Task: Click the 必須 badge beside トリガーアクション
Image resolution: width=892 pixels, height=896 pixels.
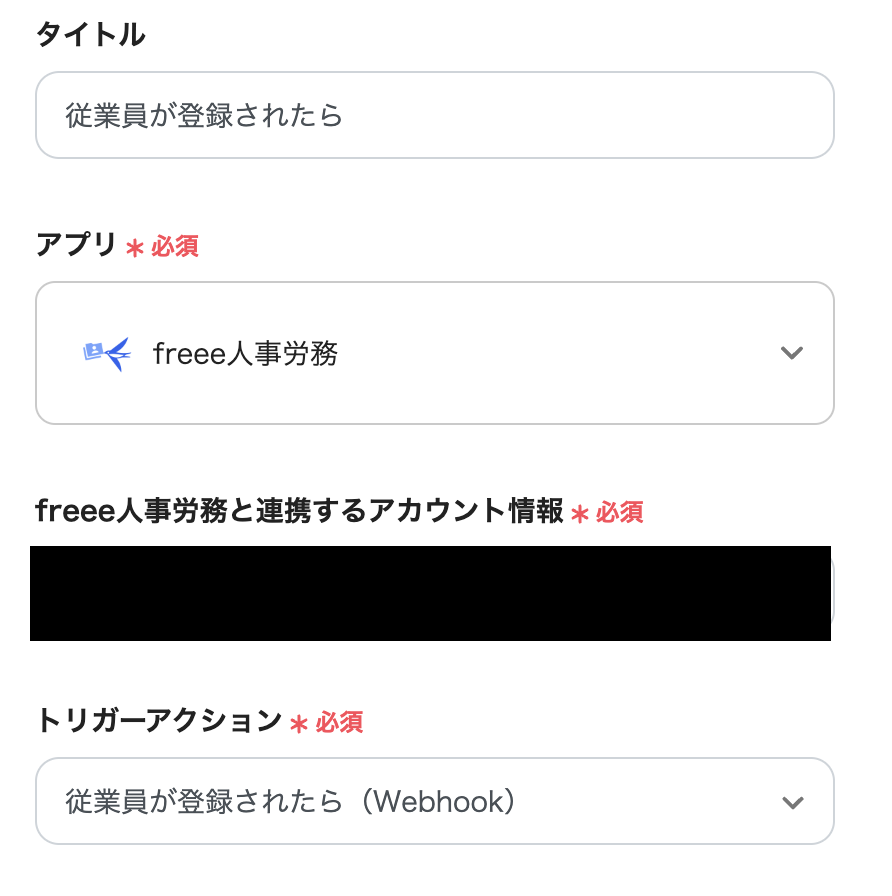Action: [x=340, y=722]
